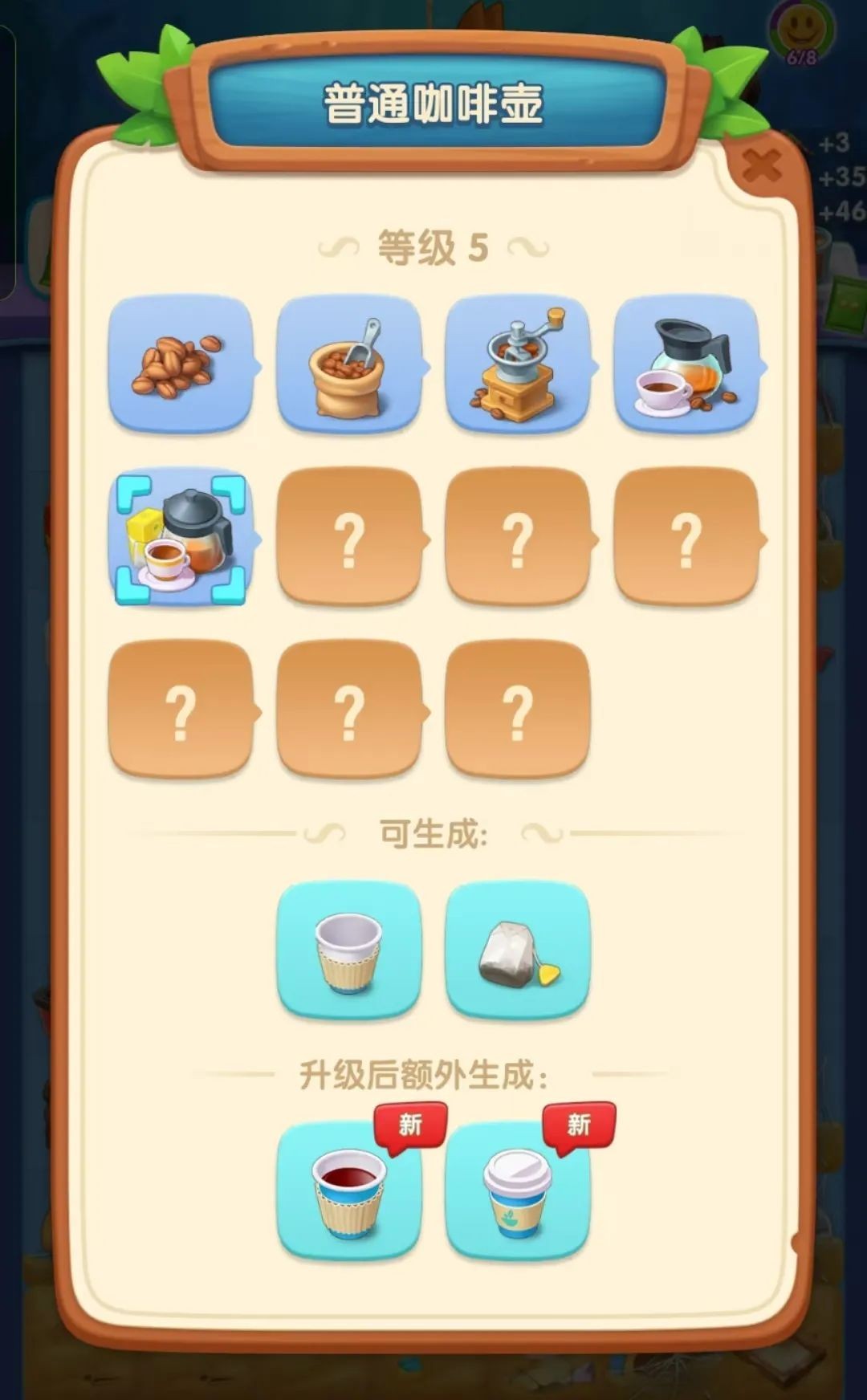Image resolution: width=867 pixels, height=1400 pixels.
Task: Select the coffee beans item tile
Action: [181, 364]
